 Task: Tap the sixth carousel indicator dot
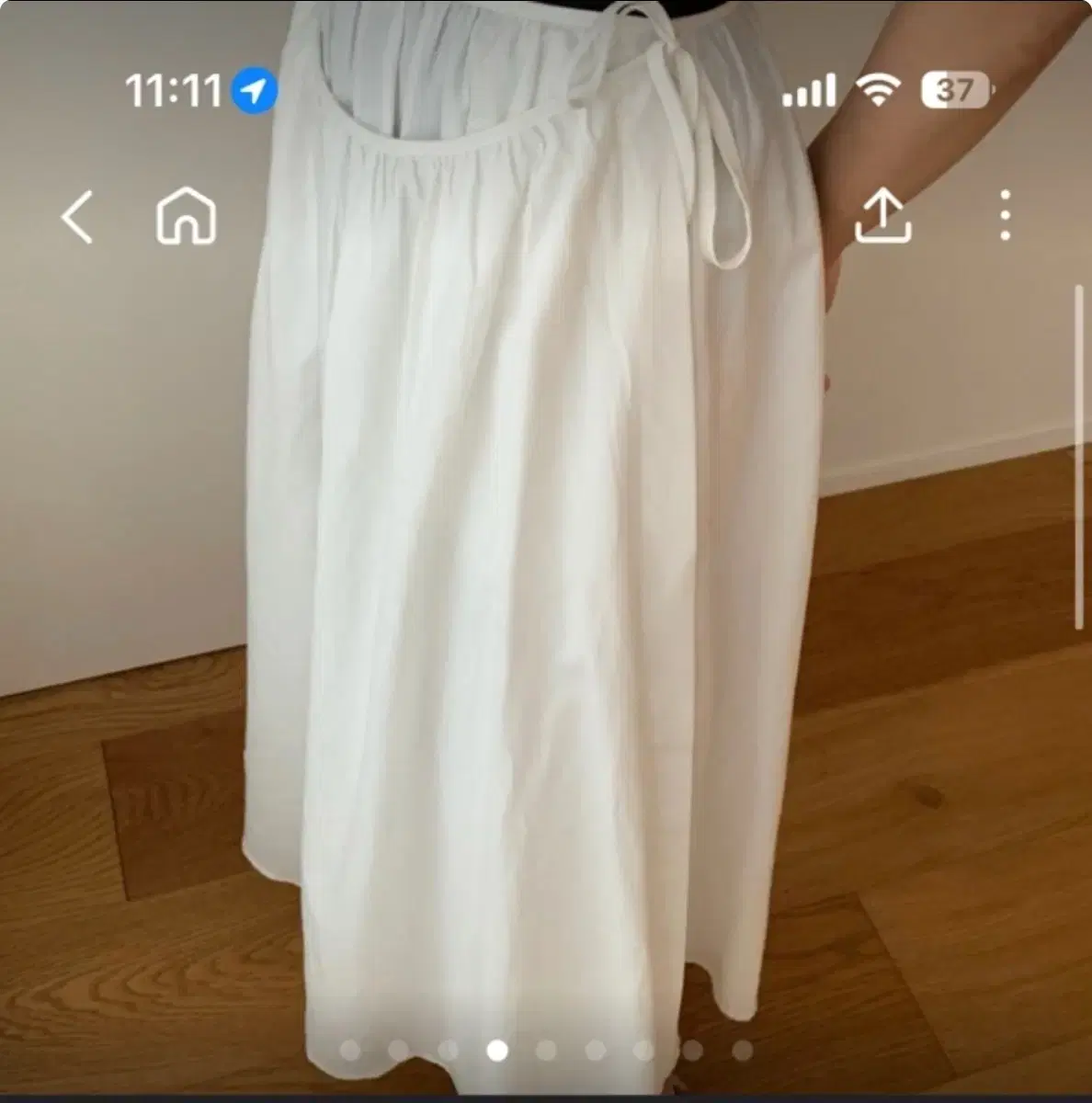(594, 1048)
